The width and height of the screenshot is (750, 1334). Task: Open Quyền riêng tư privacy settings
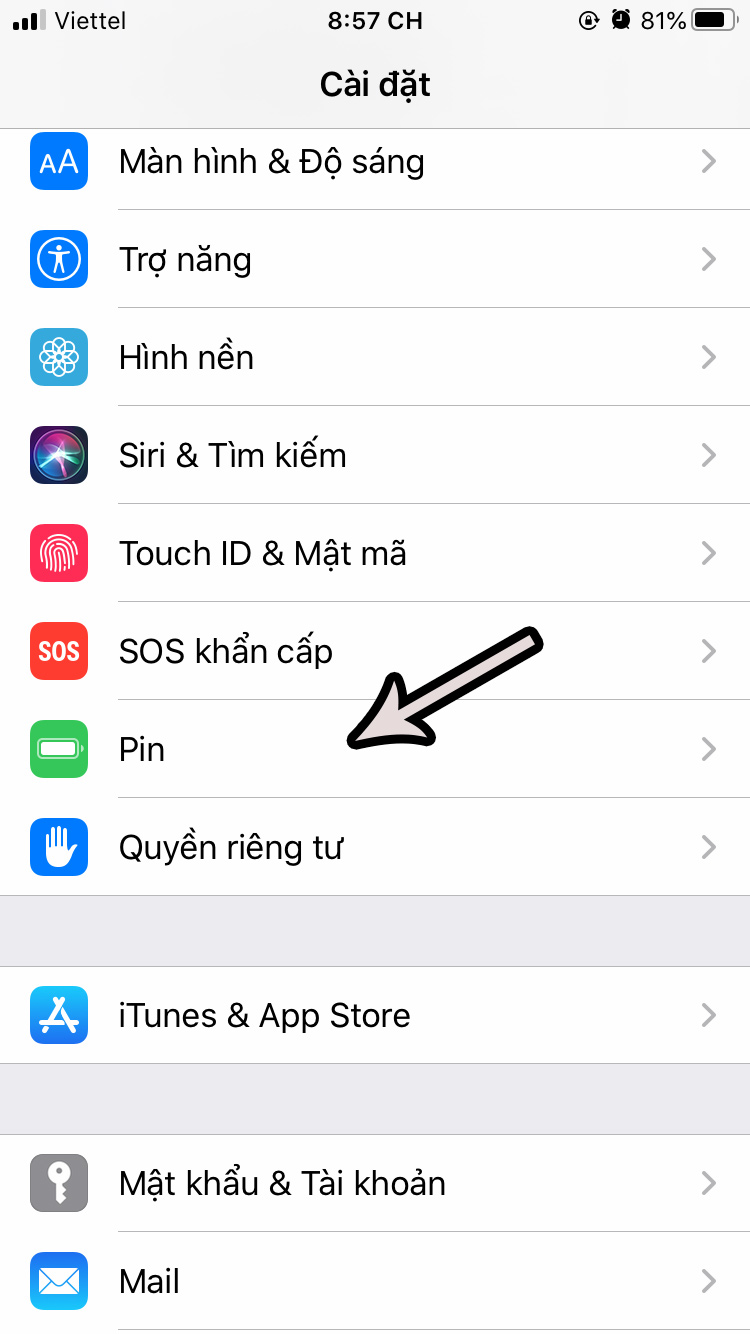coord(231,848)
